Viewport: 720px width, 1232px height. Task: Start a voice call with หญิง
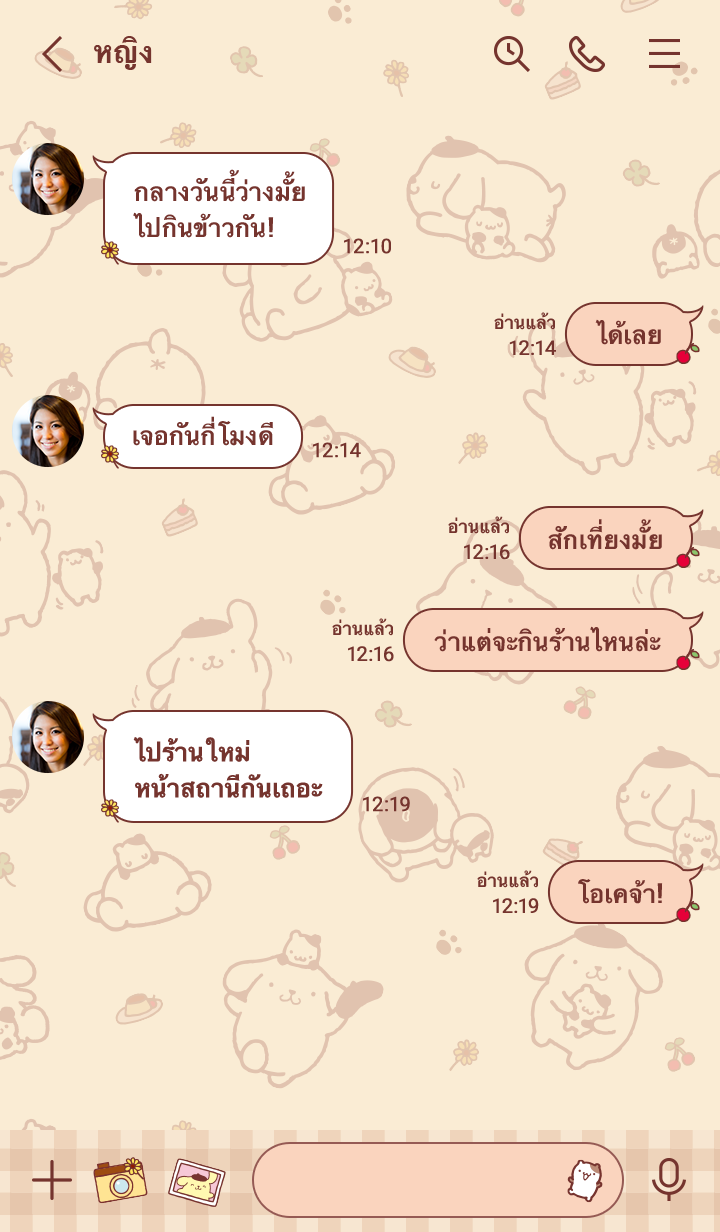[587, 54]
